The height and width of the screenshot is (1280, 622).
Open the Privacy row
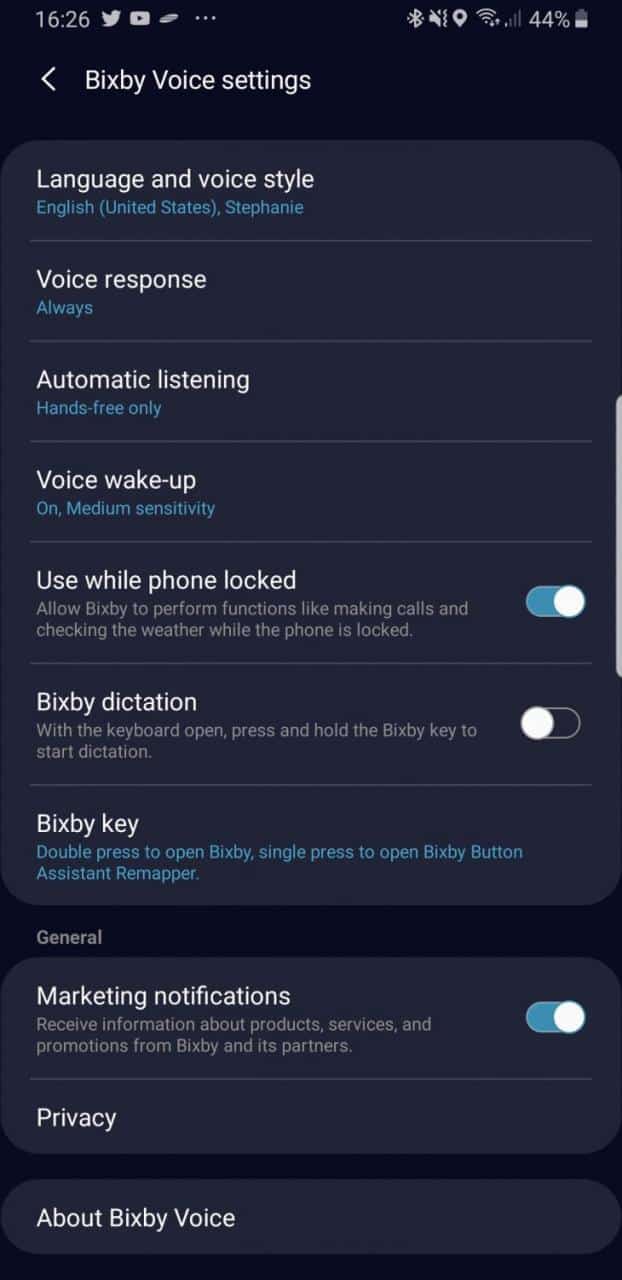pos(310,1117)
